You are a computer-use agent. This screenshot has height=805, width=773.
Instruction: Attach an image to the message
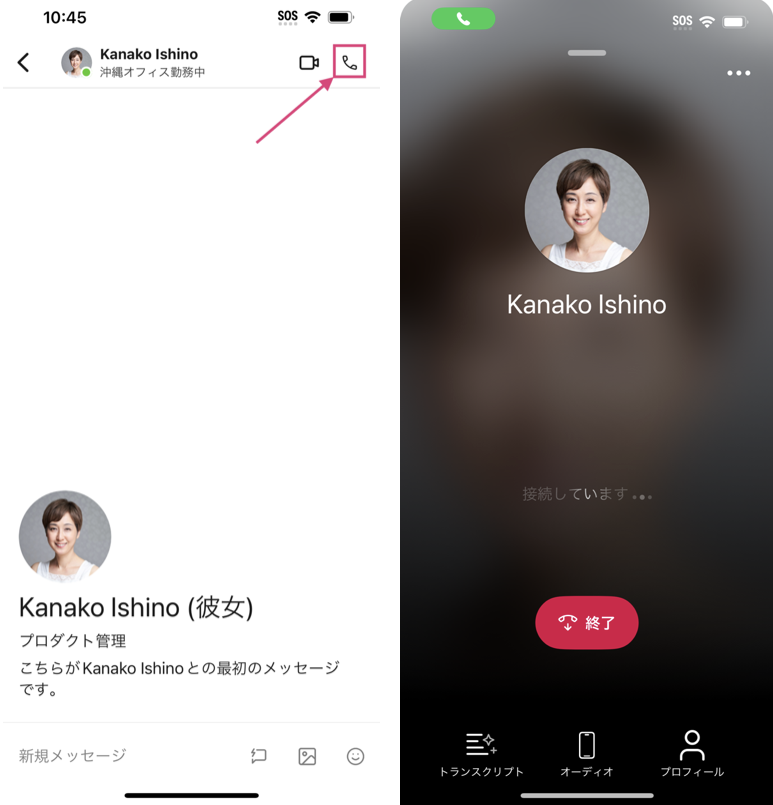[x=307, y=756]
